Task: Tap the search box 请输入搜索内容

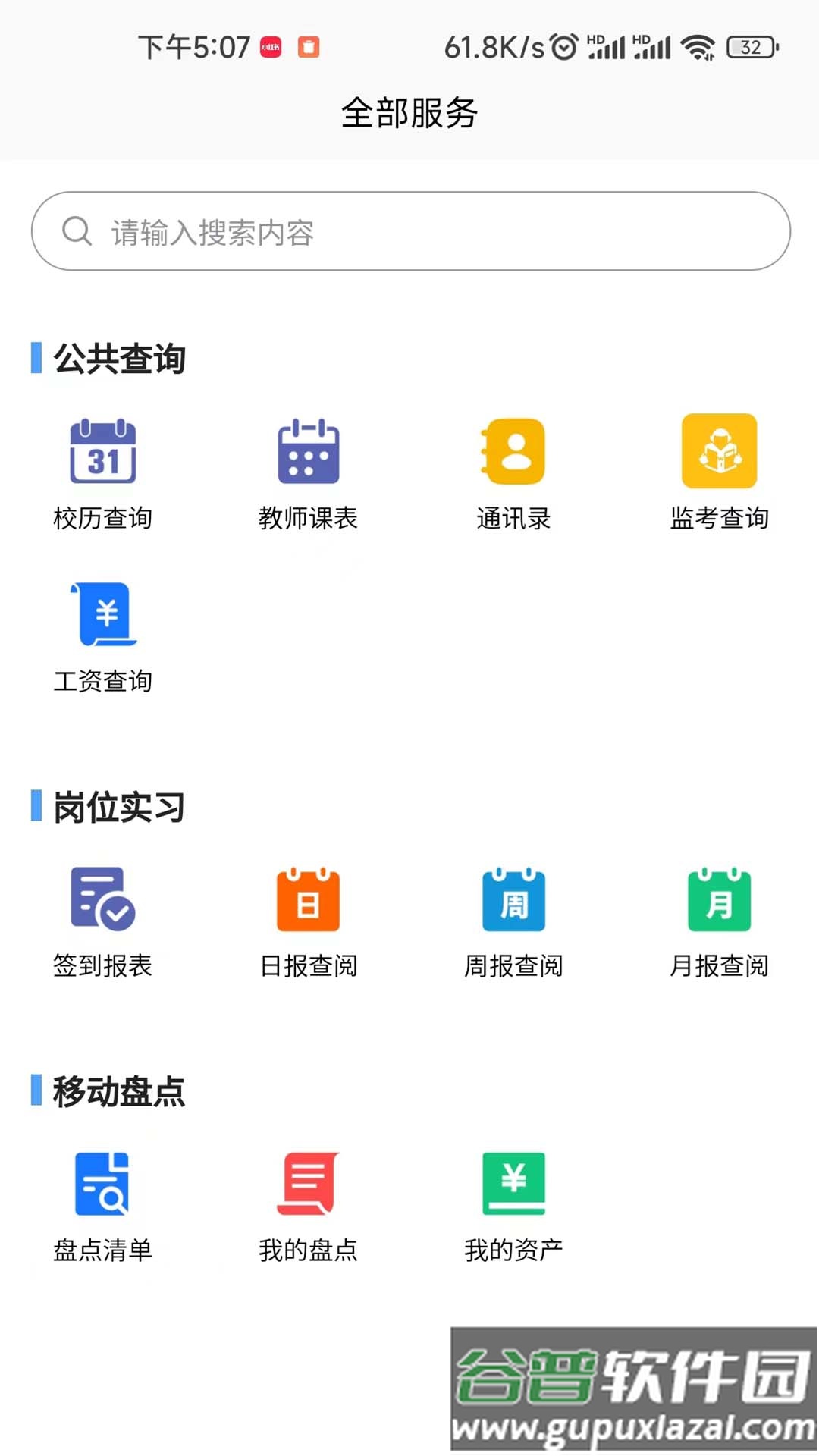Action: click(409, 231)
